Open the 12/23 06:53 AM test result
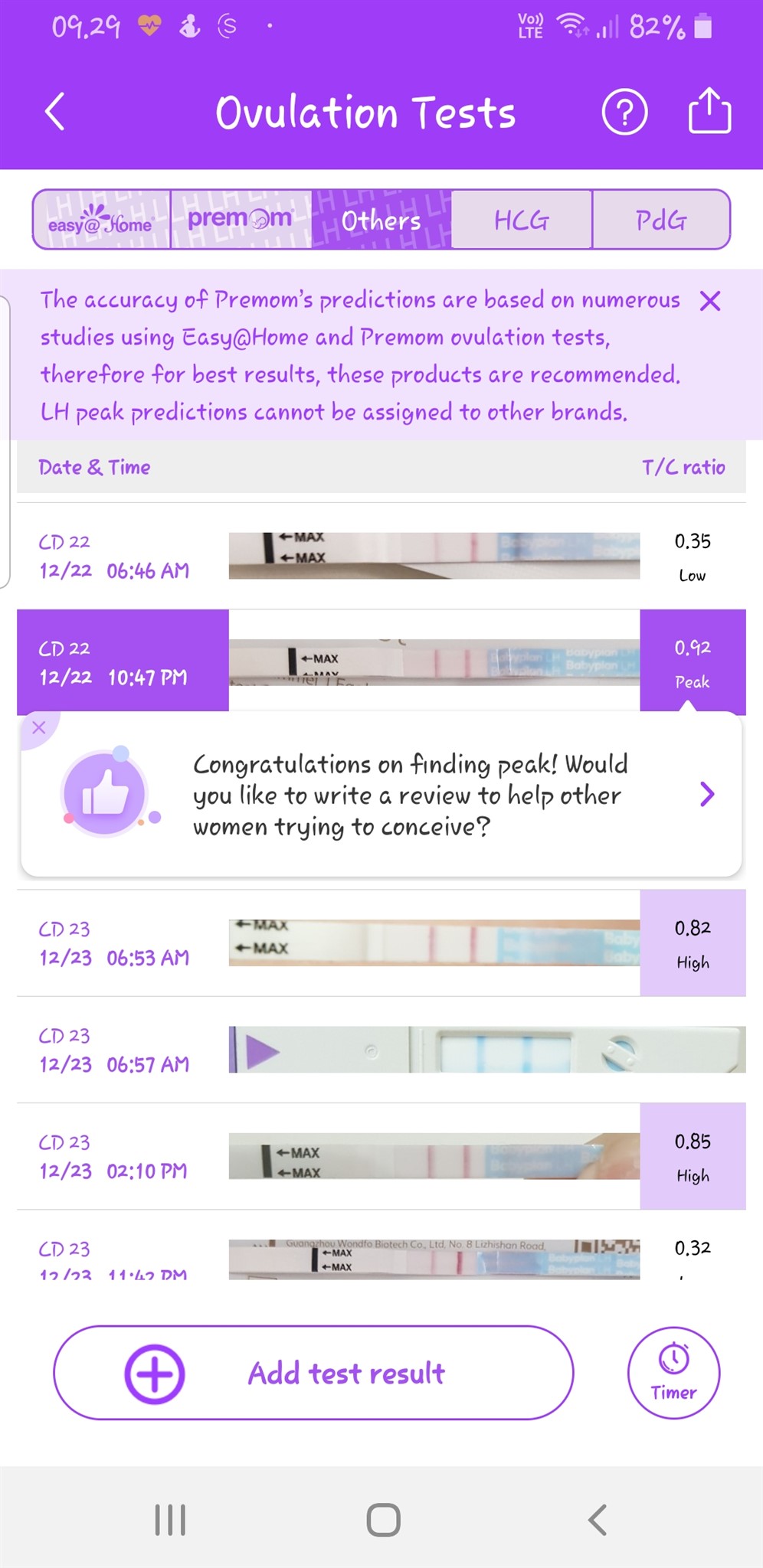Screen dimensions: 763x1568 [x=381, y=943]
